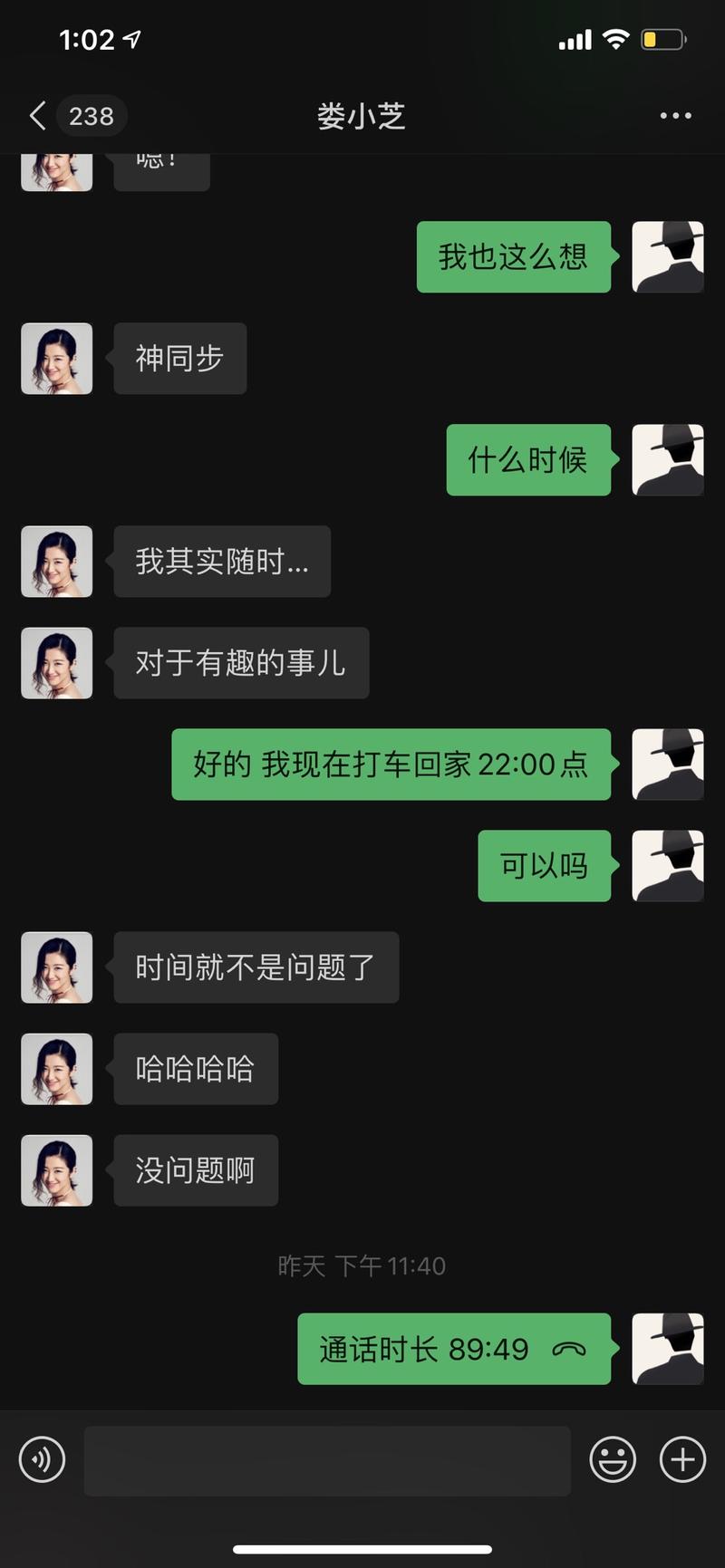
Task: Open your own avatar beside 可以吗
Action: coord(667,866)
